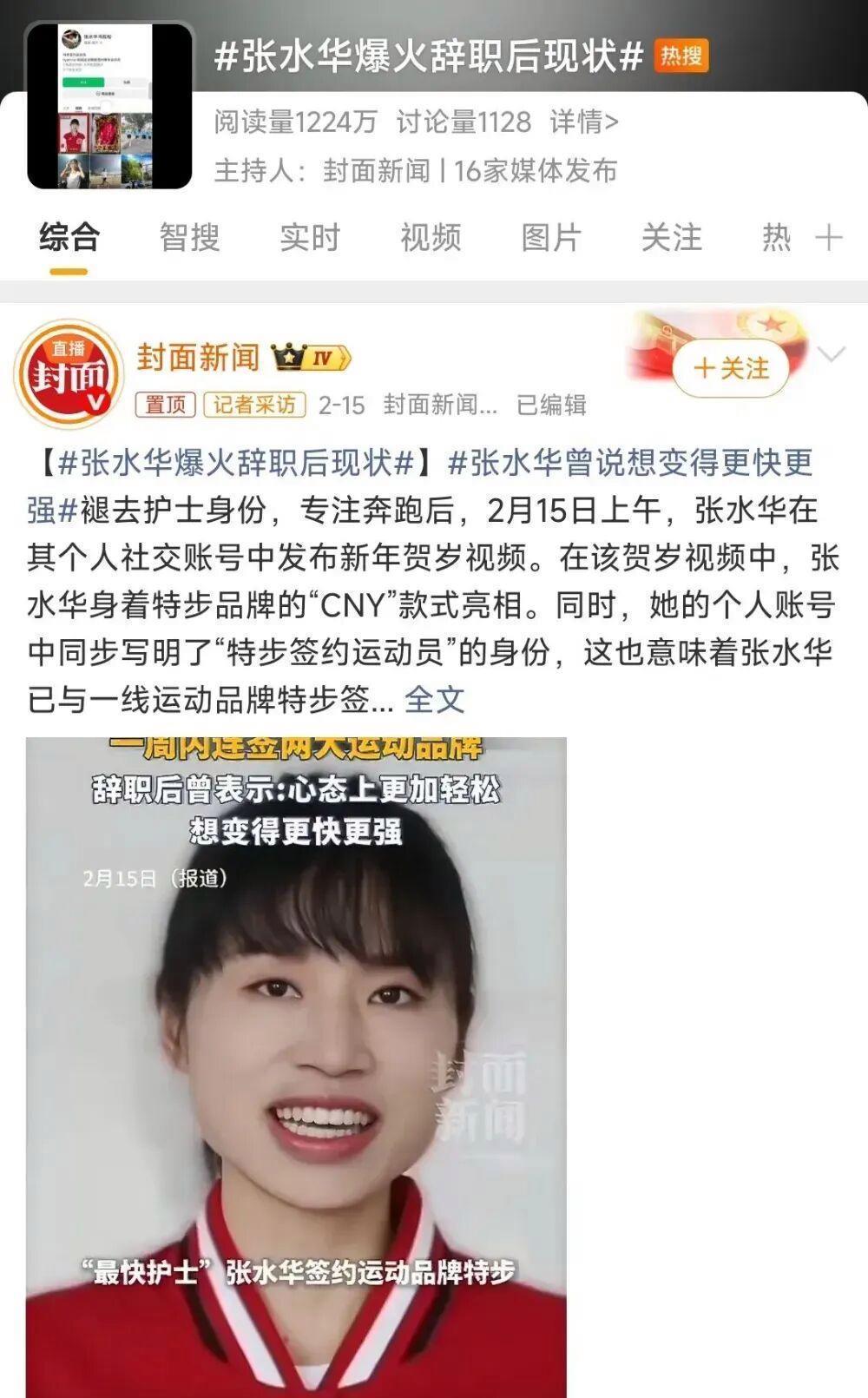The image size is (868, 1398).
Task: Open the topic cover thumbnail
Action: pyautogui.click(x=109, y=105)
